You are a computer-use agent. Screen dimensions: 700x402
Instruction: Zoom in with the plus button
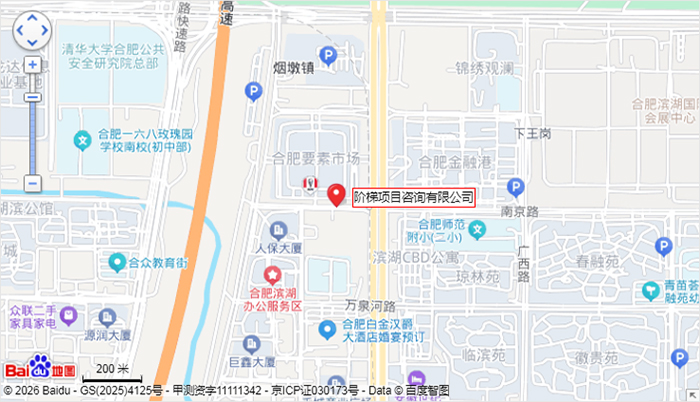coord(32,64)
